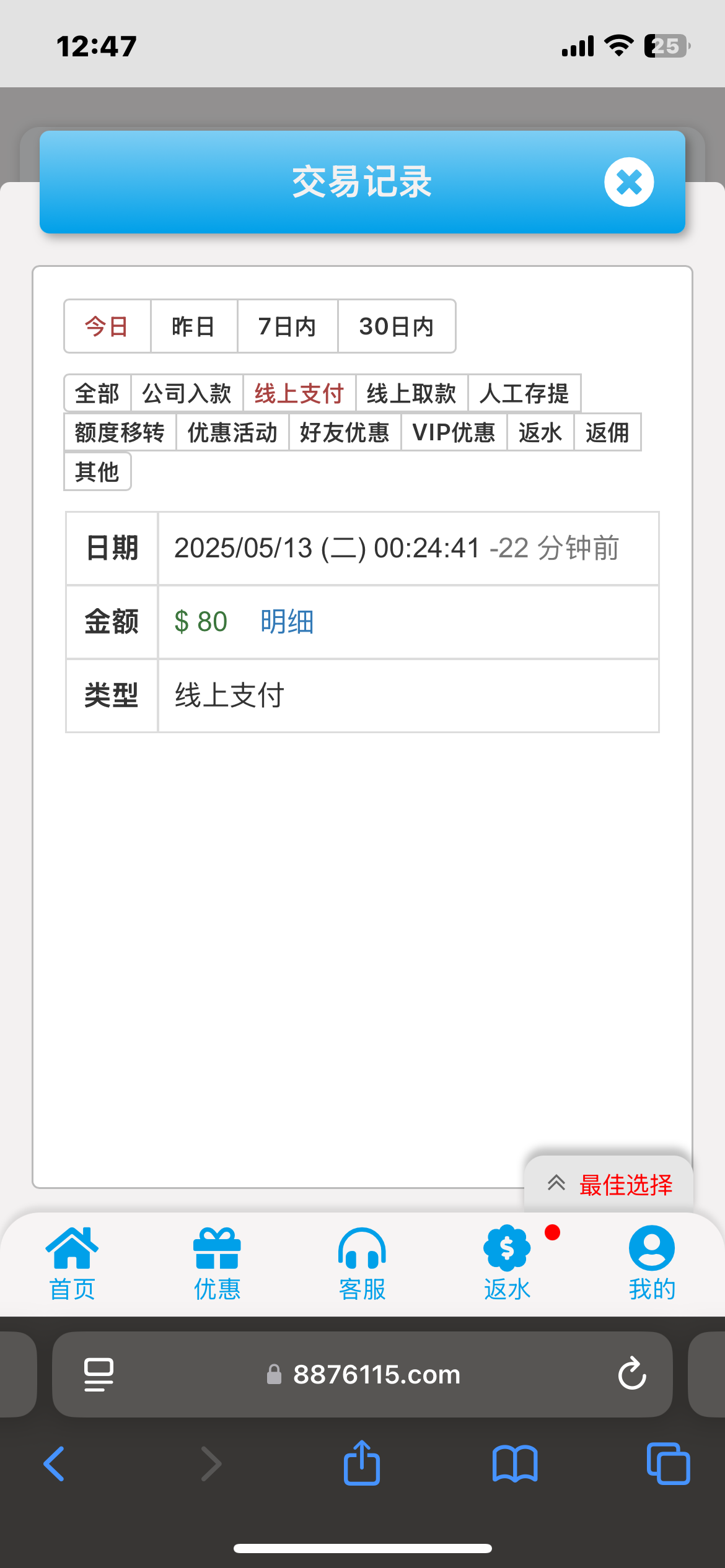Filter by 公司入款
The width and height of the screenshot is (725, 1568).
tap(187, 393)
